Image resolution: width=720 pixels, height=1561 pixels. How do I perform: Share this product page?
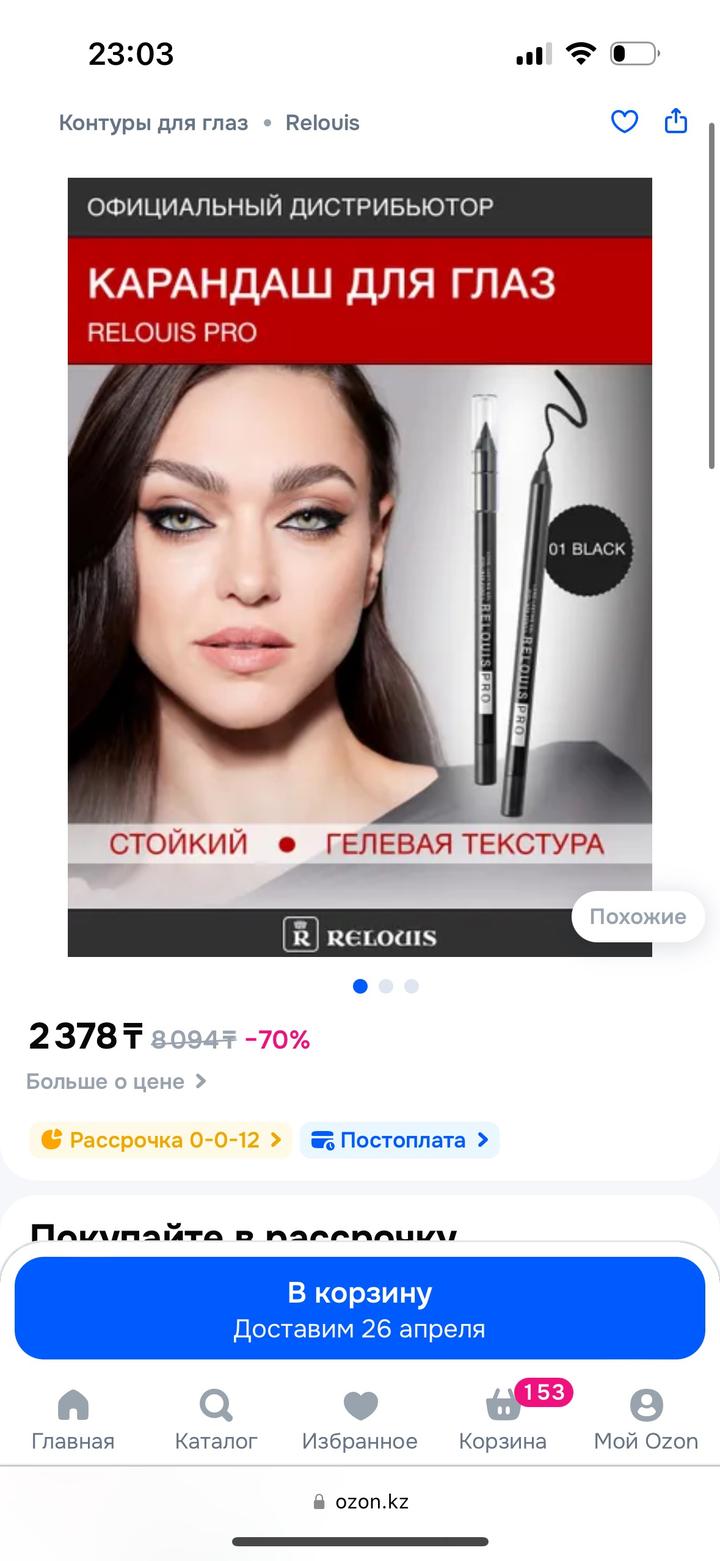676,121
